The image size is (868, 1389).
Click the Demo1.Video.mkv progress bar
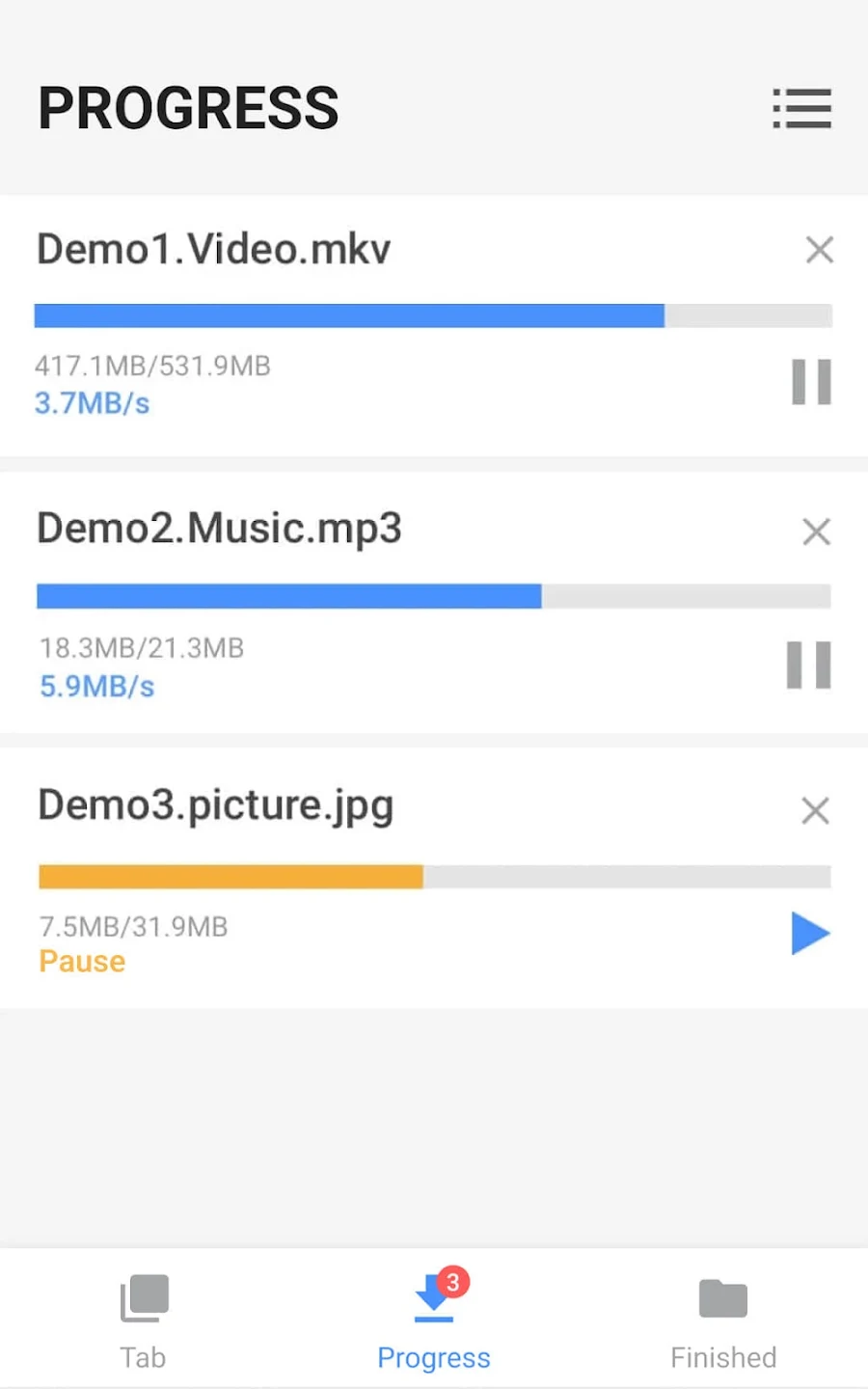tap(432, 314)
